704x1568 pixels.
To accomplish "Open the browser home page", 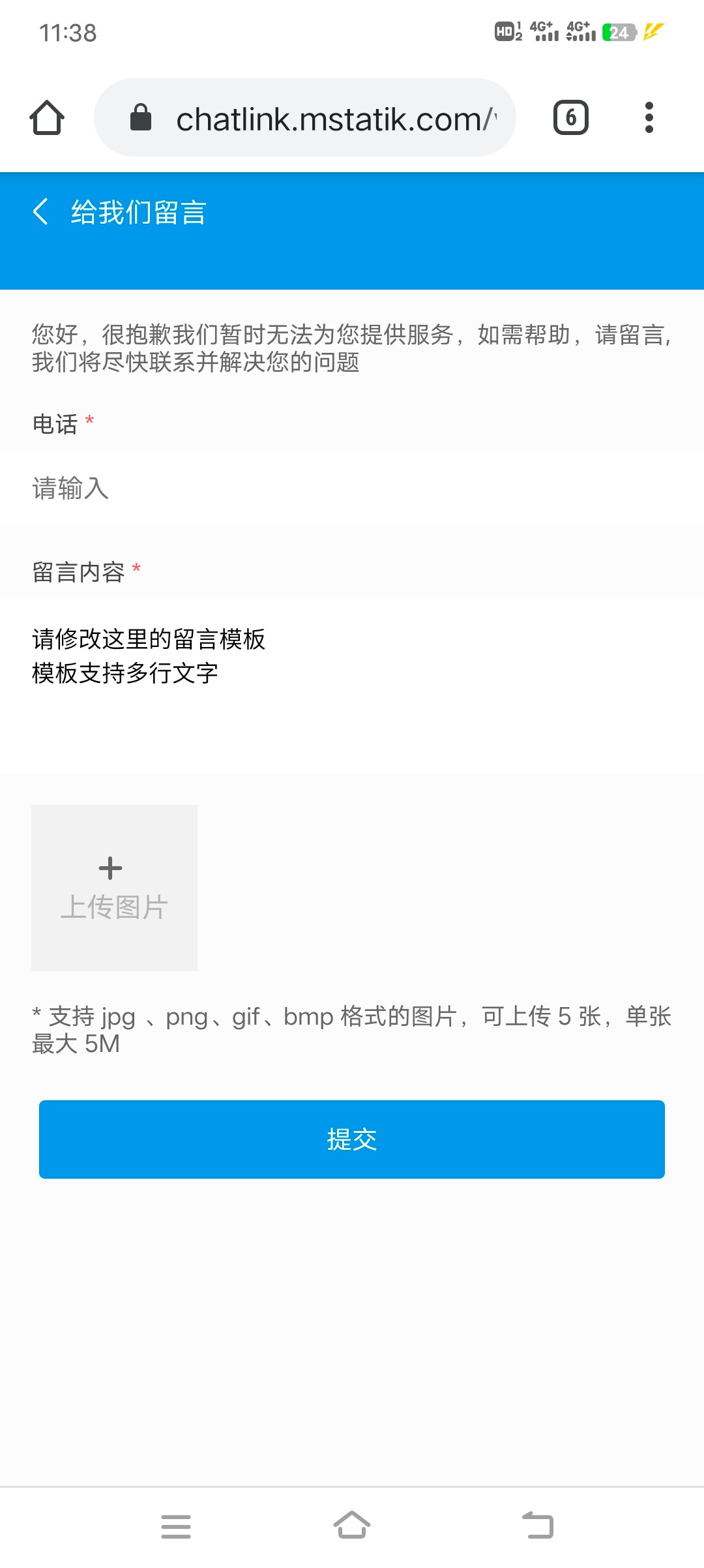I will (47, 118).
